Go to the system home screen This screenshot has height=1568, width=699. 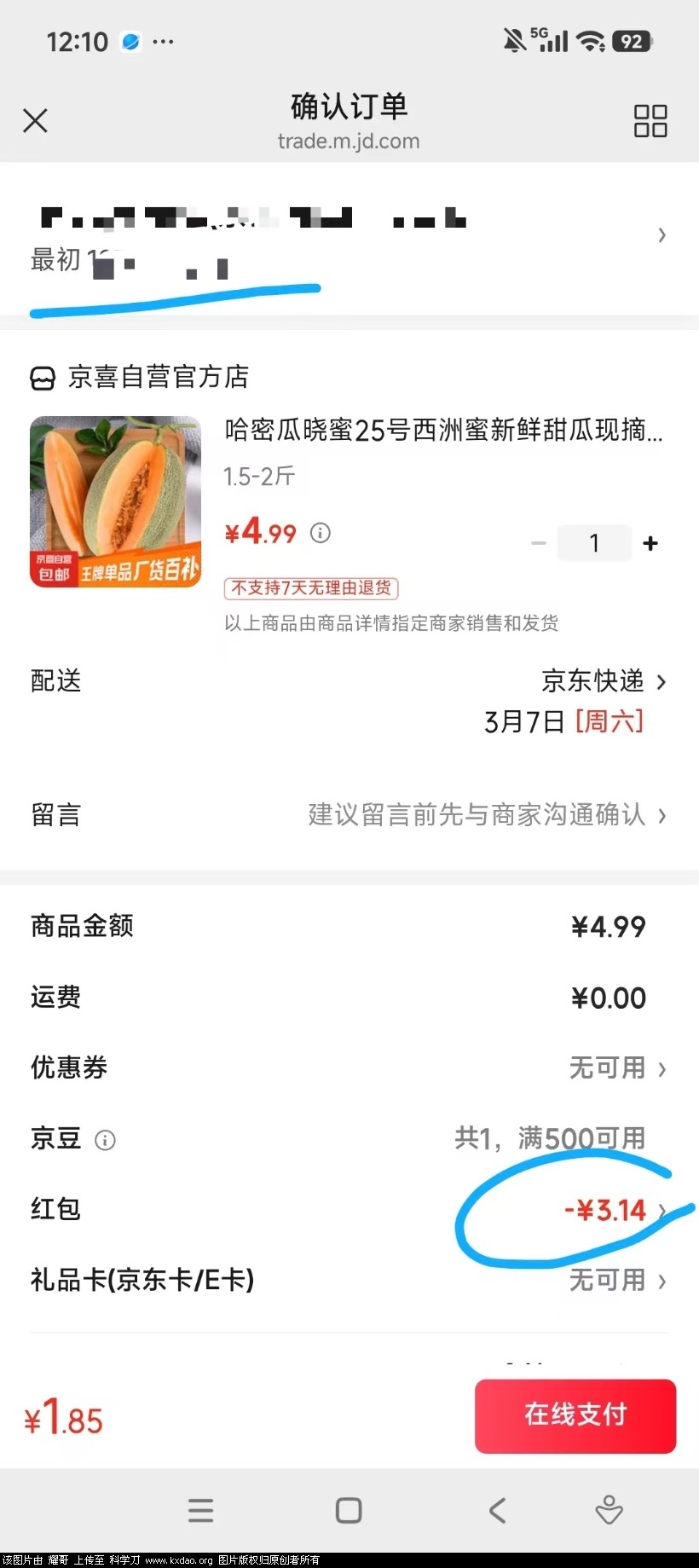[x=349, y=1510]
